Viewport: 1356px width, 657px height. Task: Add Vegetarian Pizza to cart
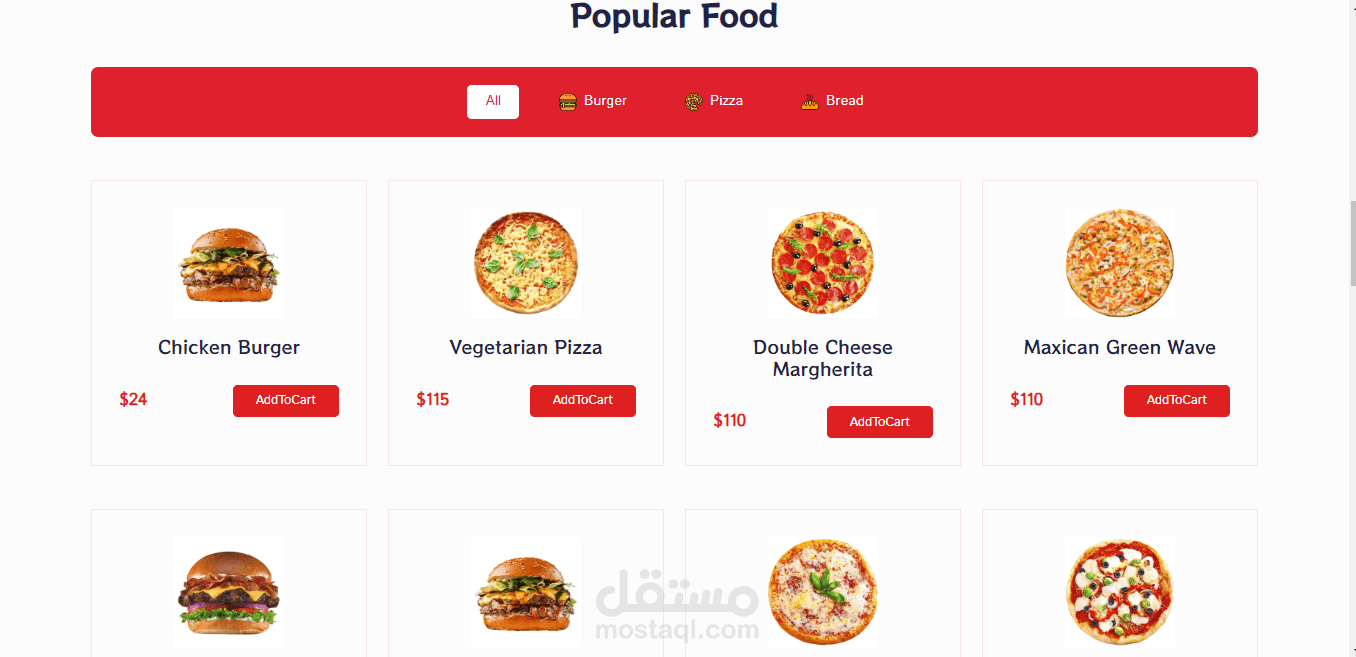tap(583, 400)
